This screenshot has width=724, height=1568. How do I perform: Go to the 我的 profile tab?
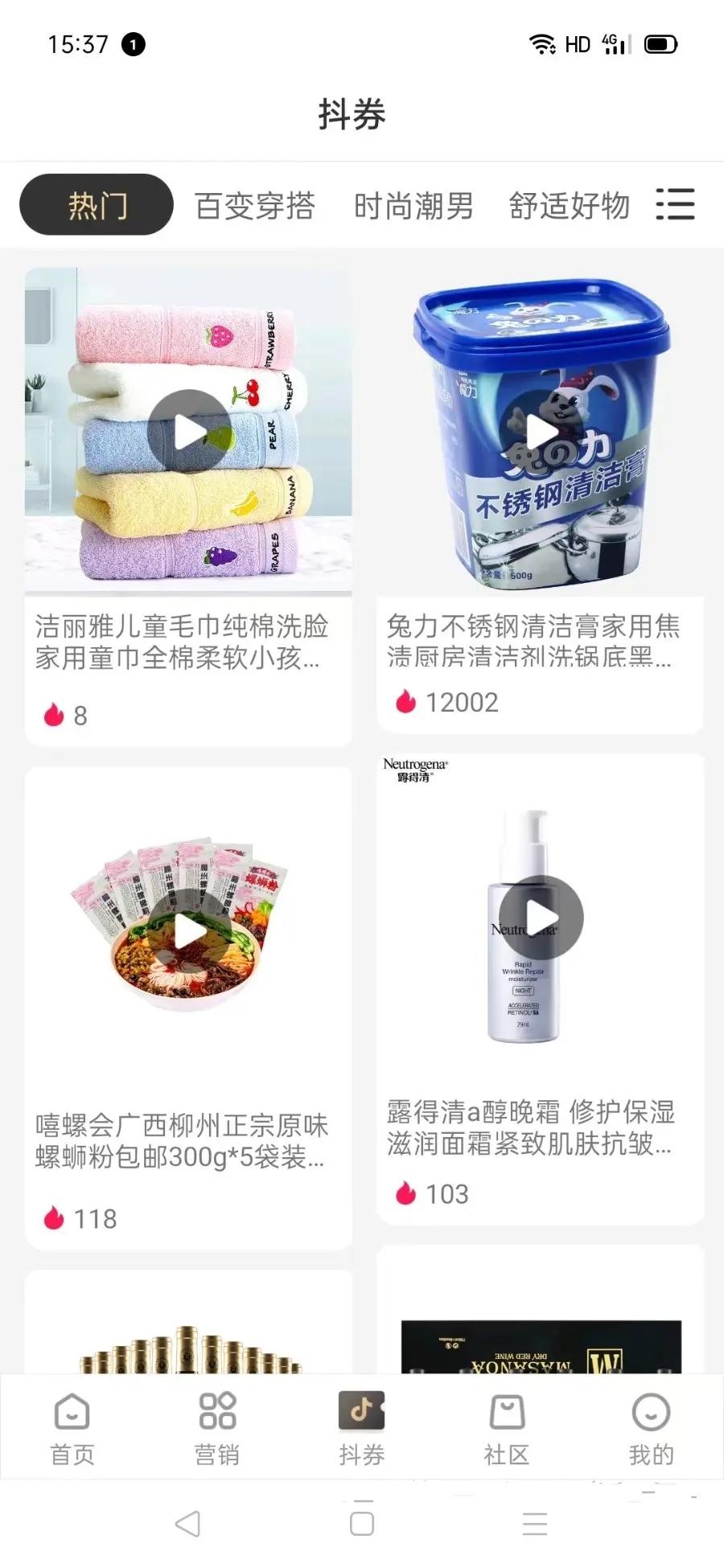click(x=651, y=1429)
